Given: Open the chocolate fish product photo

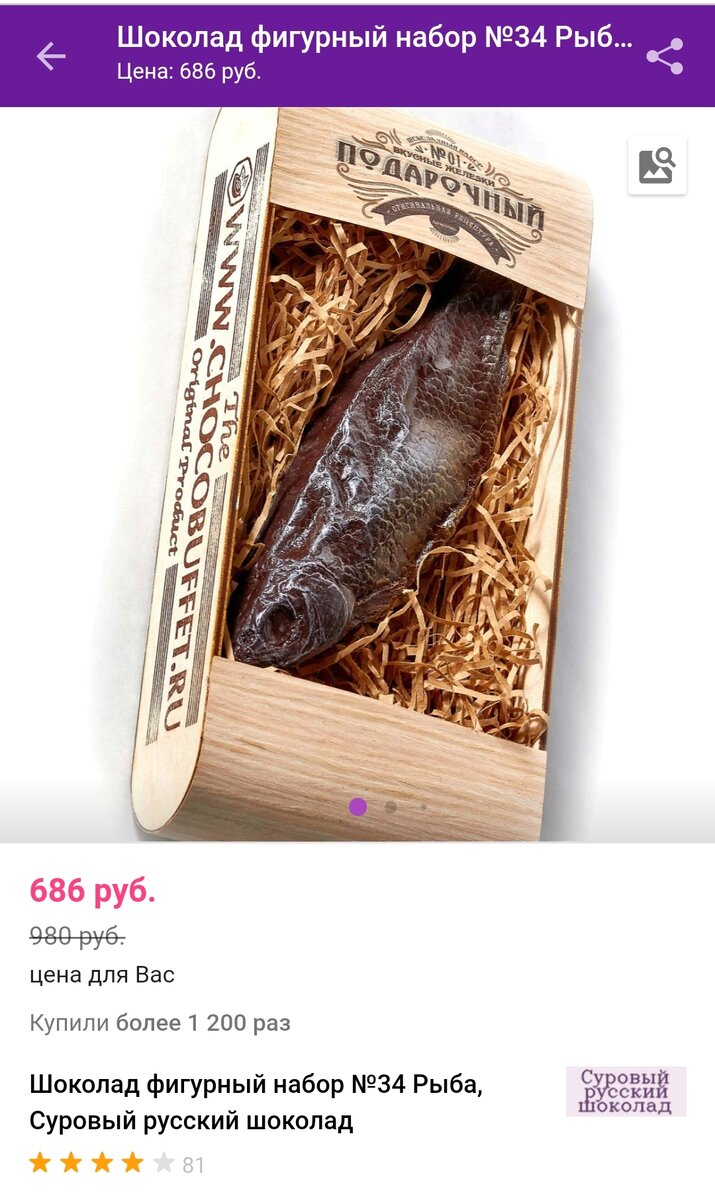Looking at the screenshot, I should [357, 475].
